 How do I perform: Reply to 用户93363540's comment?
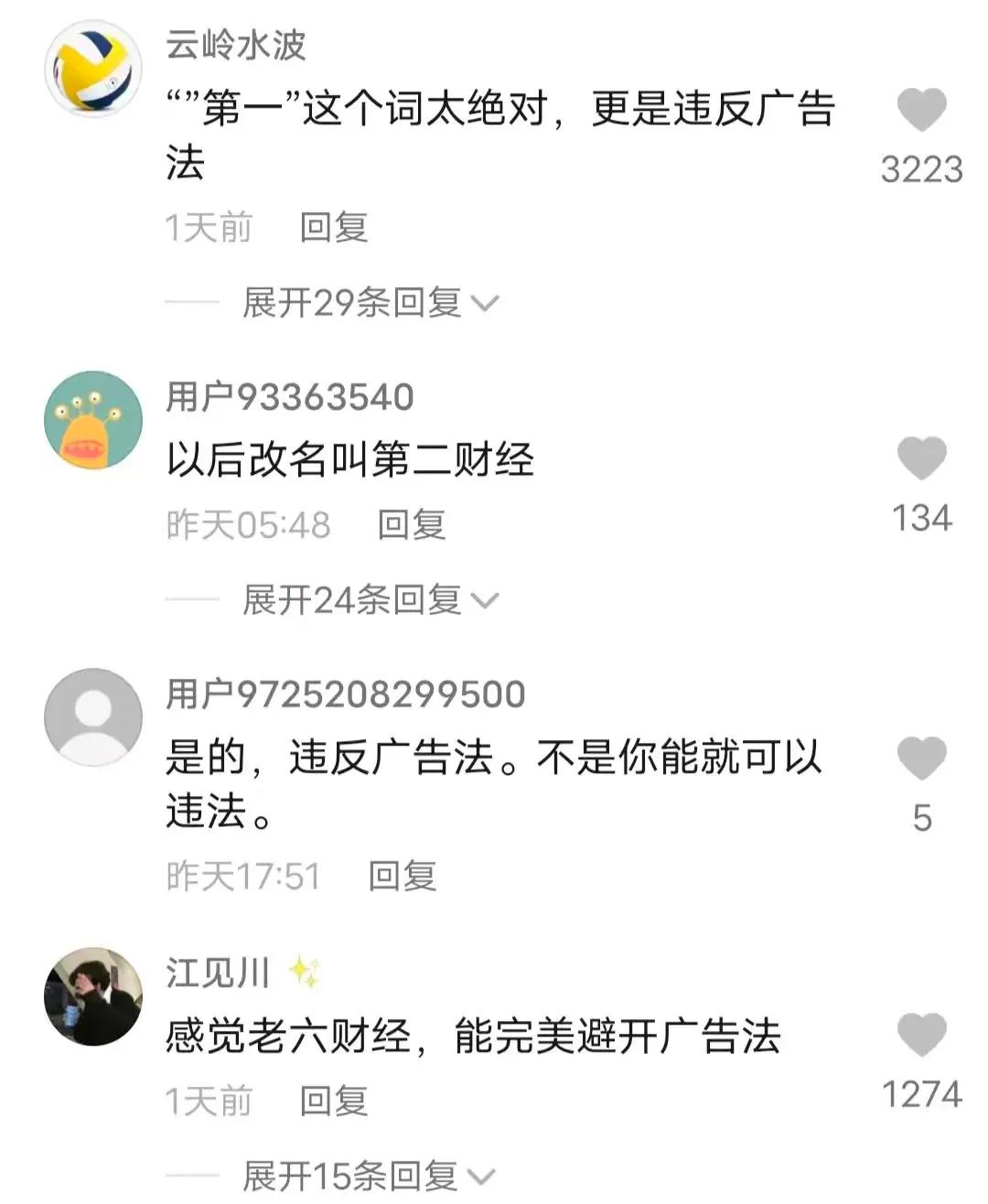click(412, 525)
